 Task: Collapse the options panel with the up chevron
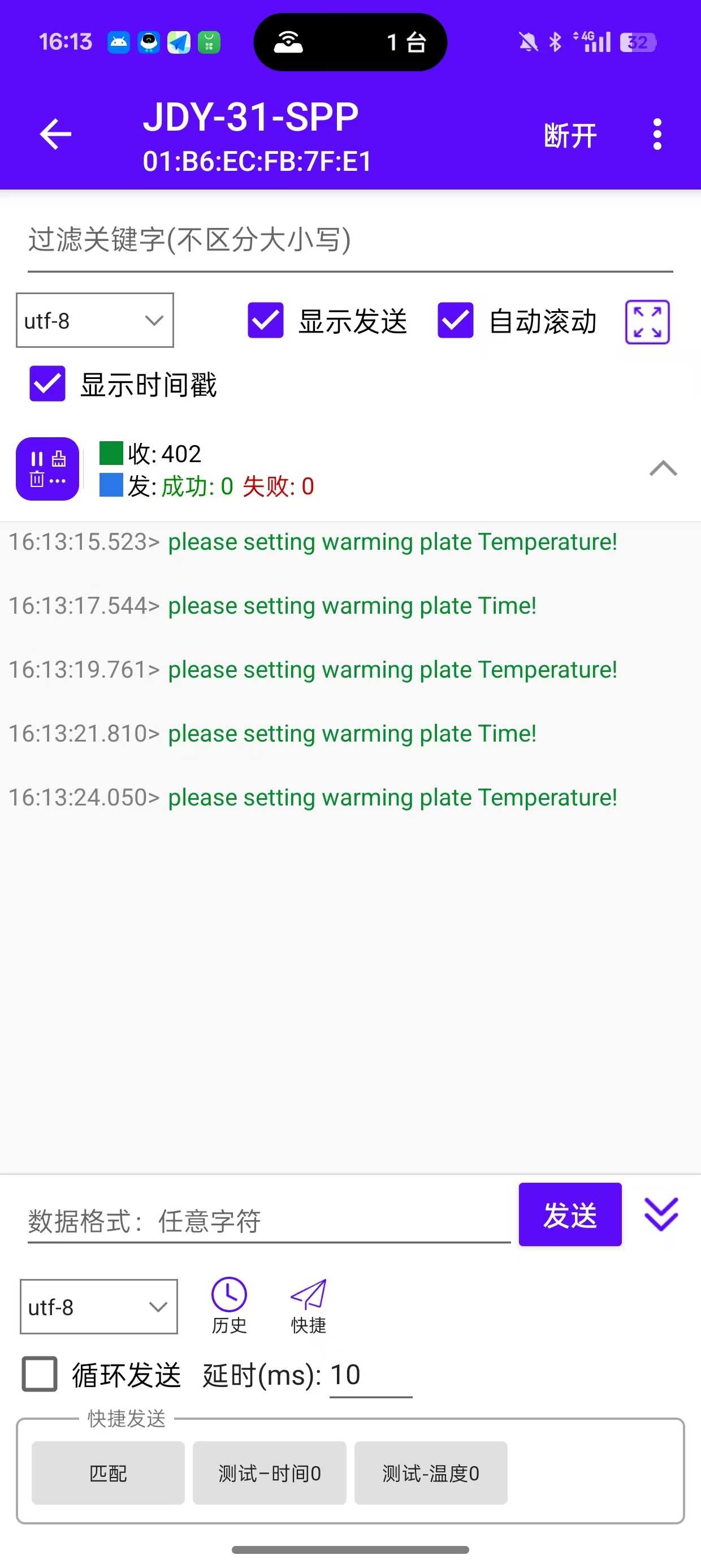pyautogui.click(x=663, y=468)
